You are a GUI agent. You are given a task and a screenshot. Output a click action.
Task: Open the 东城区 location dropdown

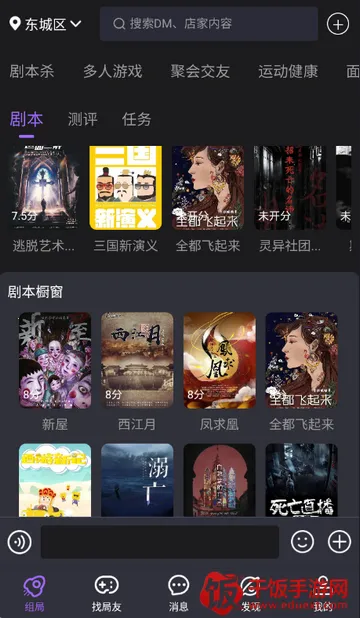click(45, 24)
